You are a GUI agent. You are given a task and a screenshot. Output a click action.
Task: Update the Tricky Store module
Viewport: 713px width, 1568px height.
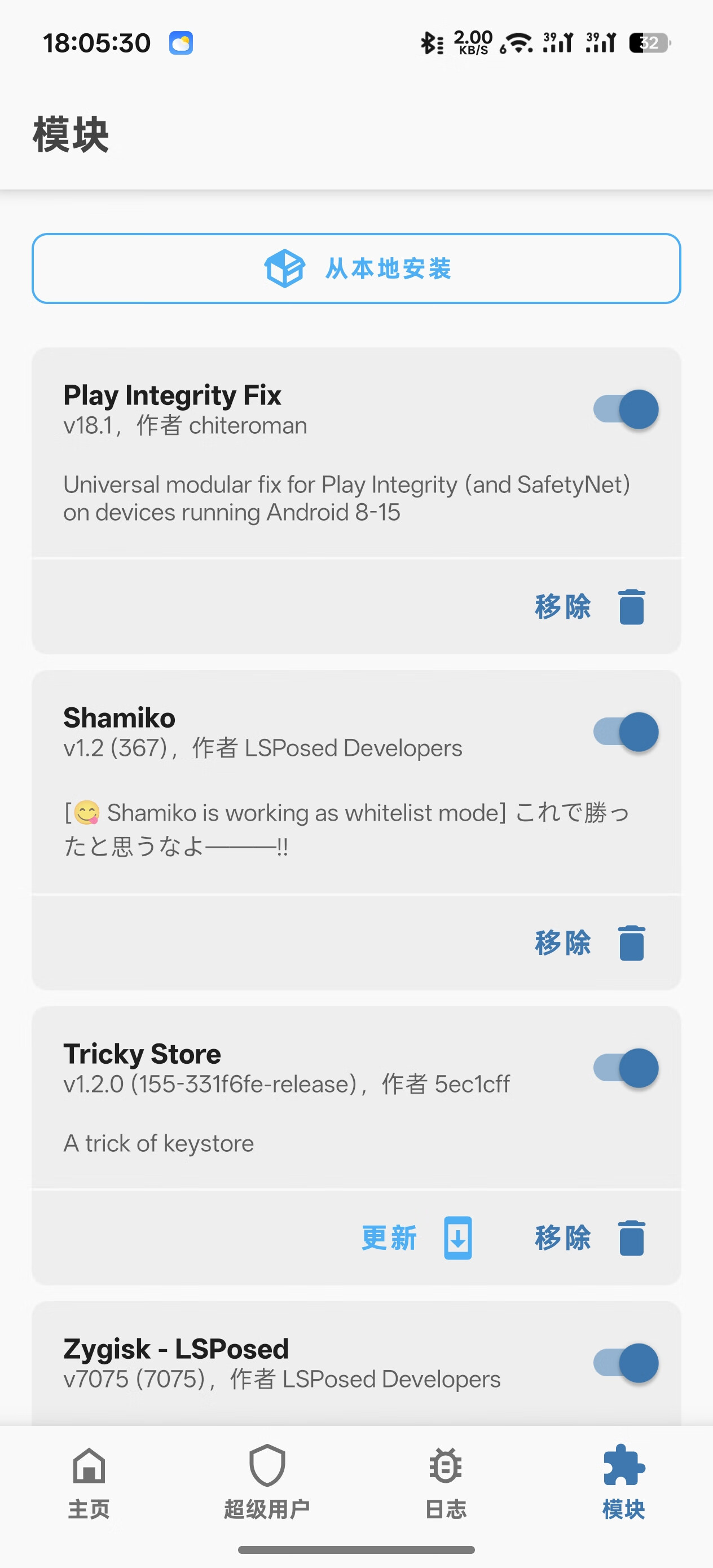pyautogui.click(x=416, y=1237)
